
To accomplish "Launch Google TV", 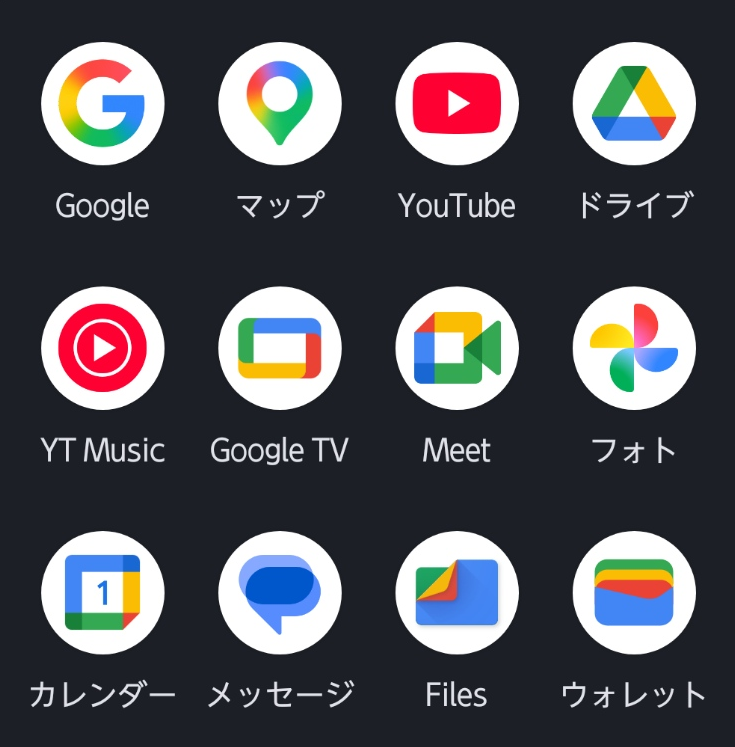I will point(280,348).
